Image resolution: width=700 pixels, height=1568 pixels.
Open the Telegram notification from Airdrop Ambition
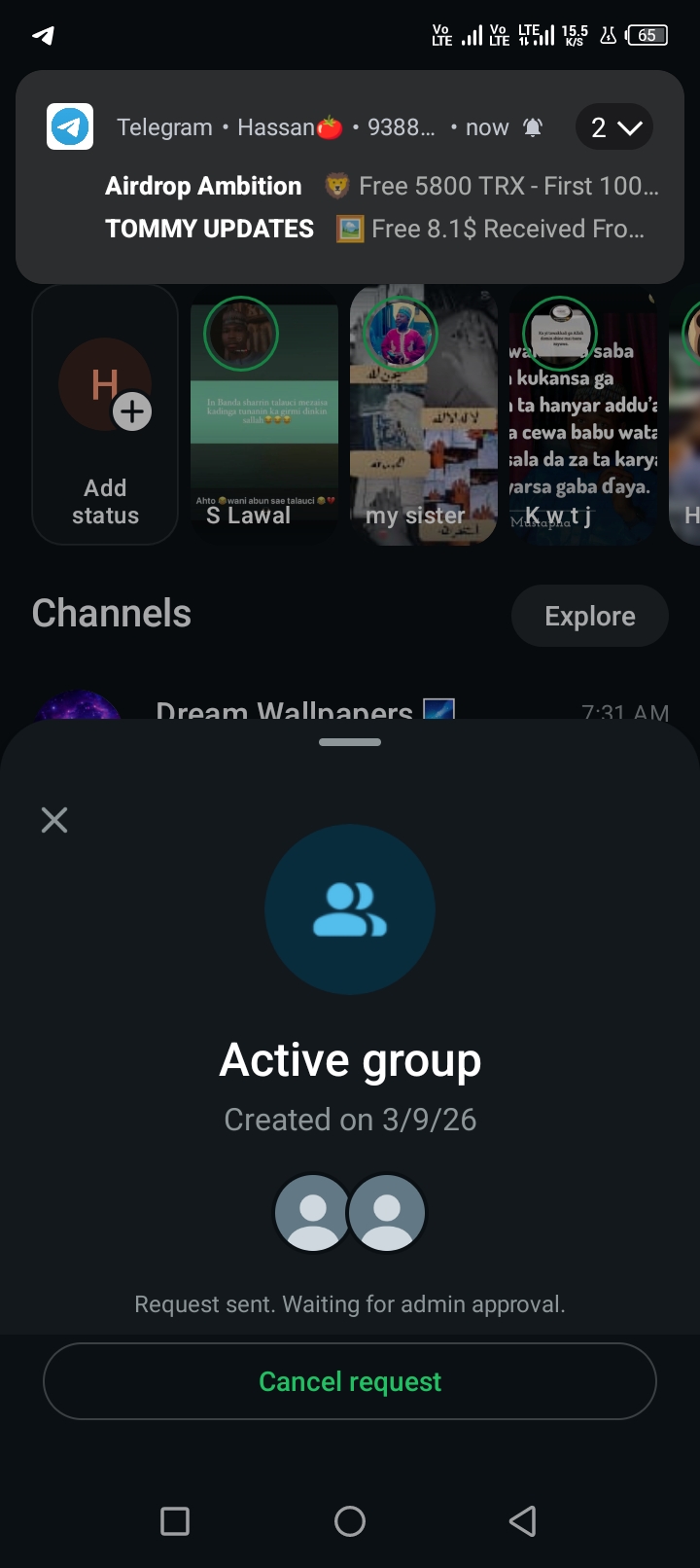pyautogui.click(x=381, y=186)
